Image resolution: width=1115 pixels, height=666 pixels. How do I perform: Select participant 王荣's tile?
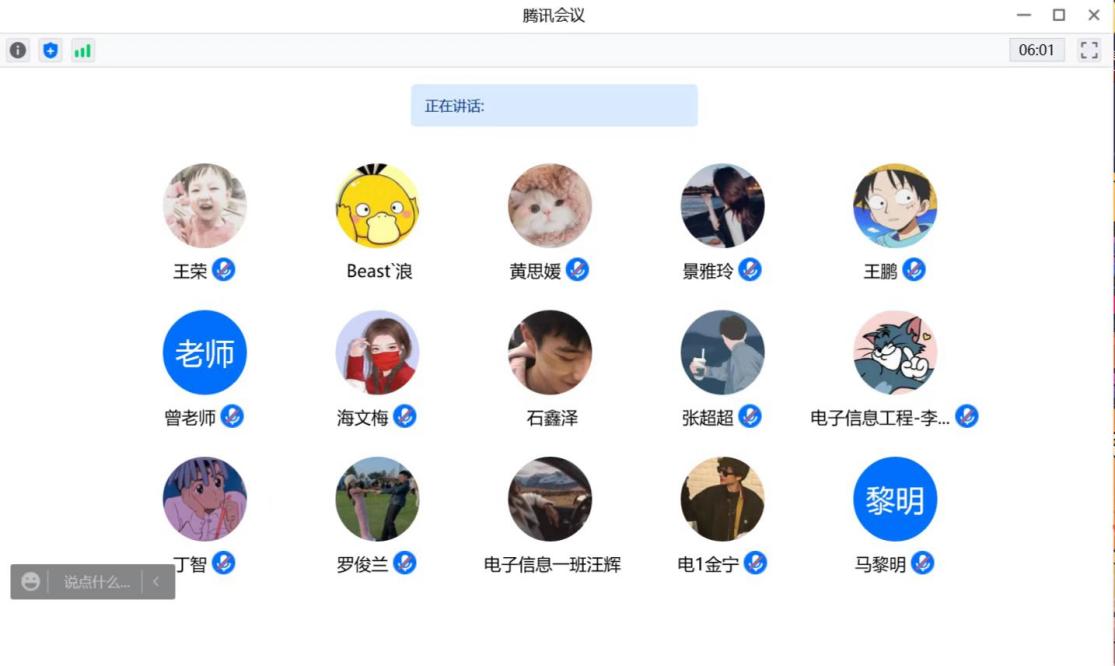pos(205,206)
